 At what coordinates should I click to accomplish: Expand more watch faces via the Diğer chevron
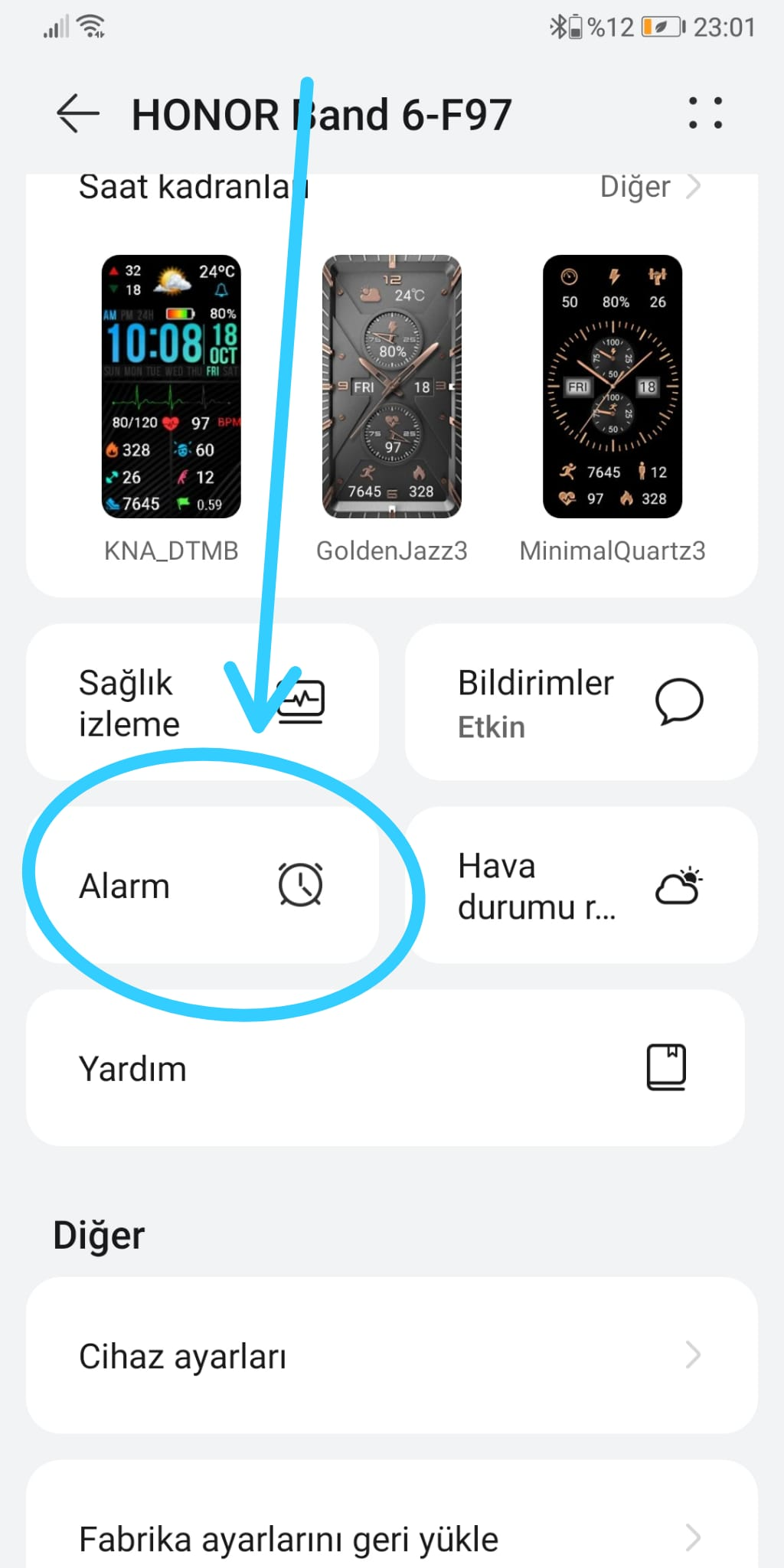click(693, 186)
